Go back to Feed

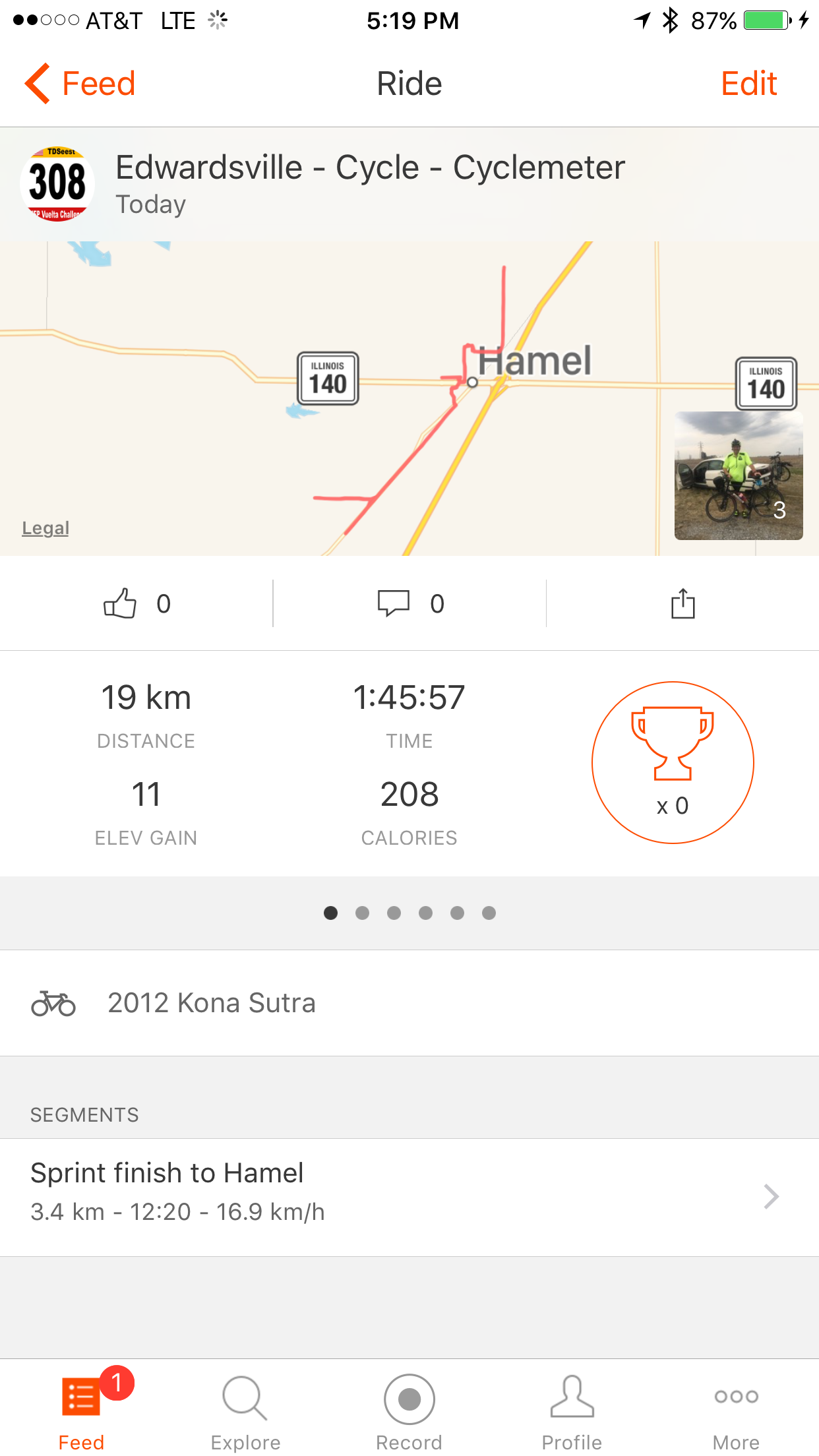click(x=80, y=84)
